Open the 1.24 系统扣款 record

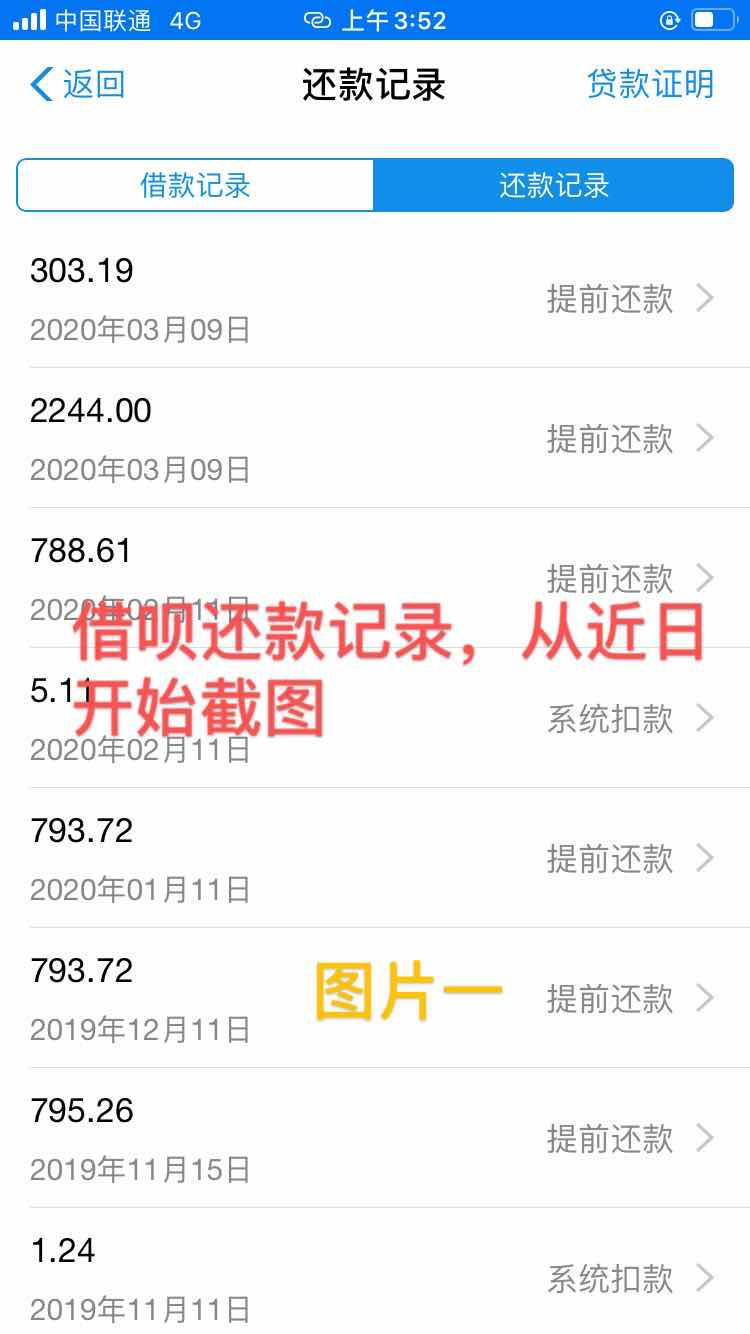pos(375,1272)
